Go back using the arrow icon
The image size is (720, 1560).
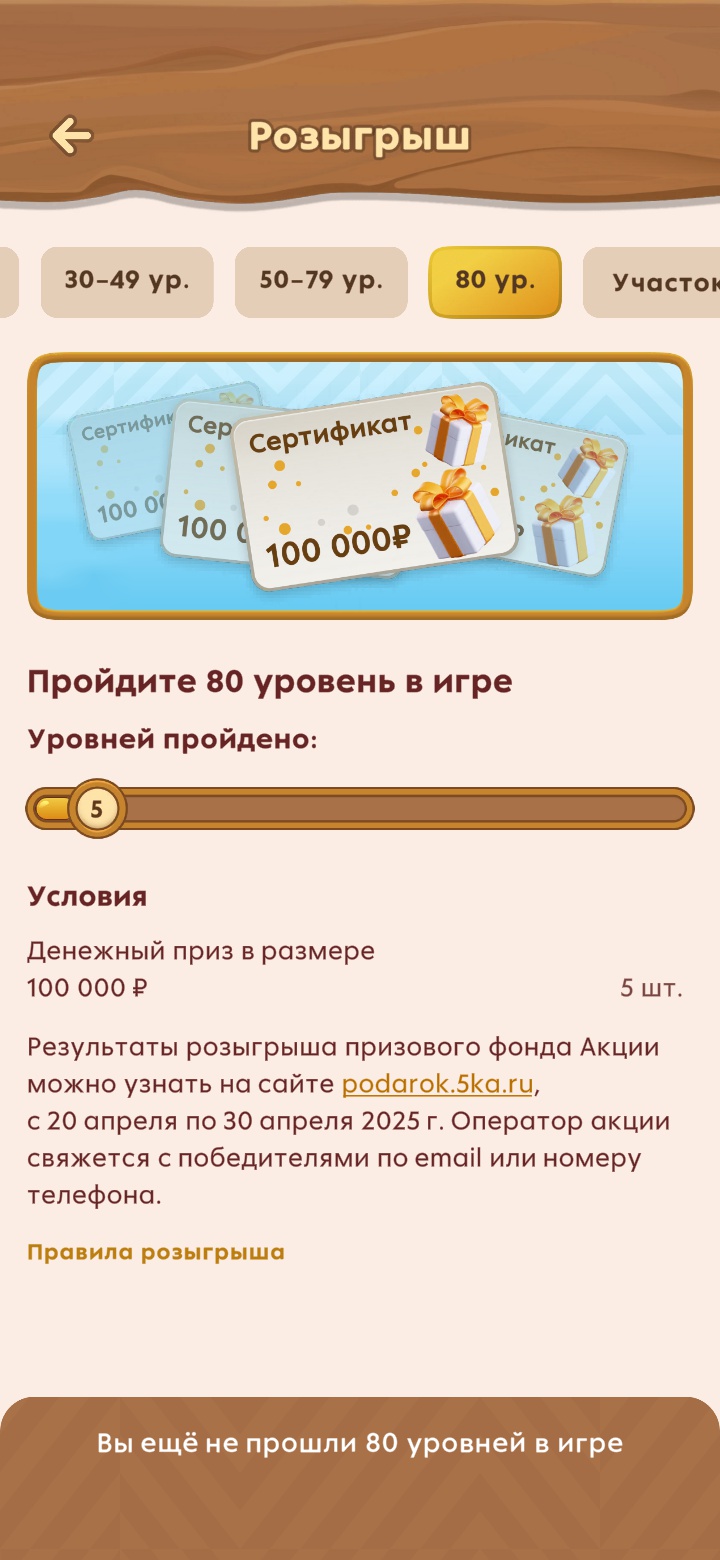tap(71, 136)
